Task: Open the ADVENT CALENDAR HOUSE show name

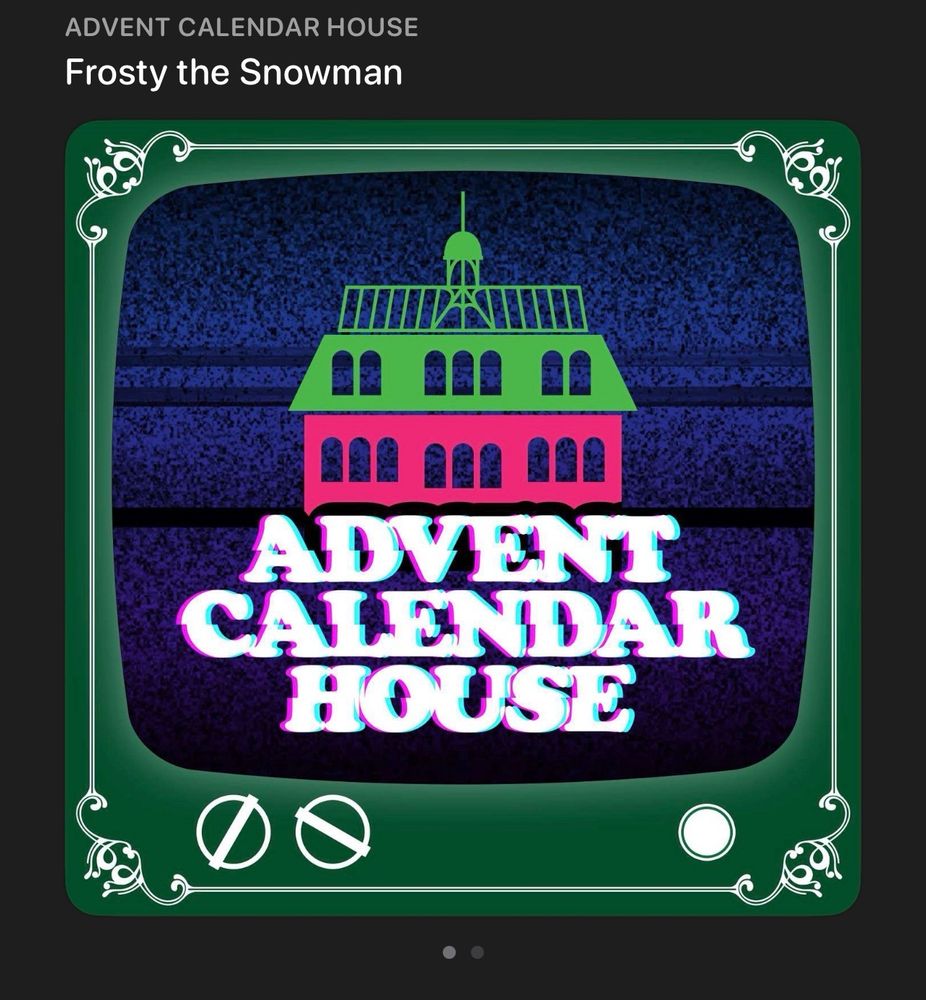Action: 242,27
